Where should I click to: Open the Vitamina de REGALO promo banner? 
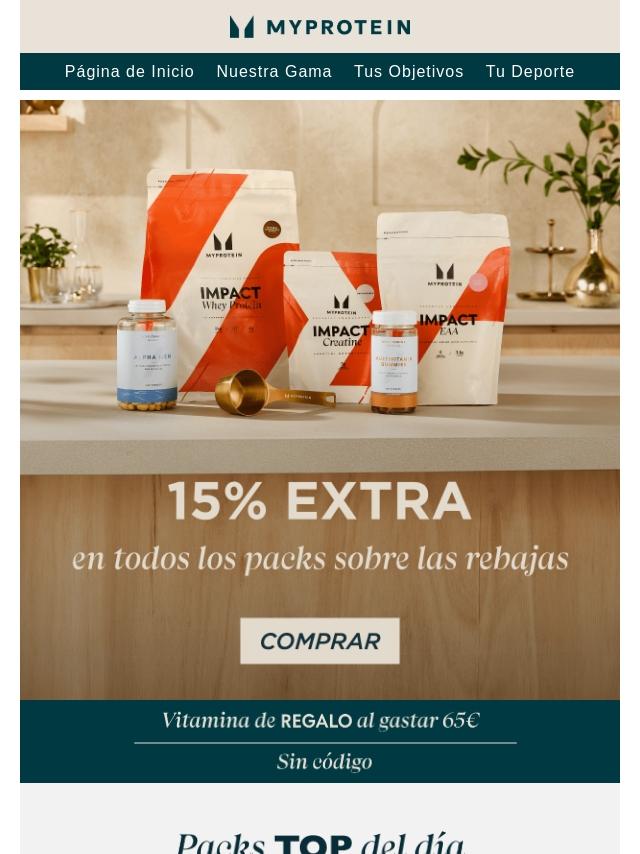[320, 741]
